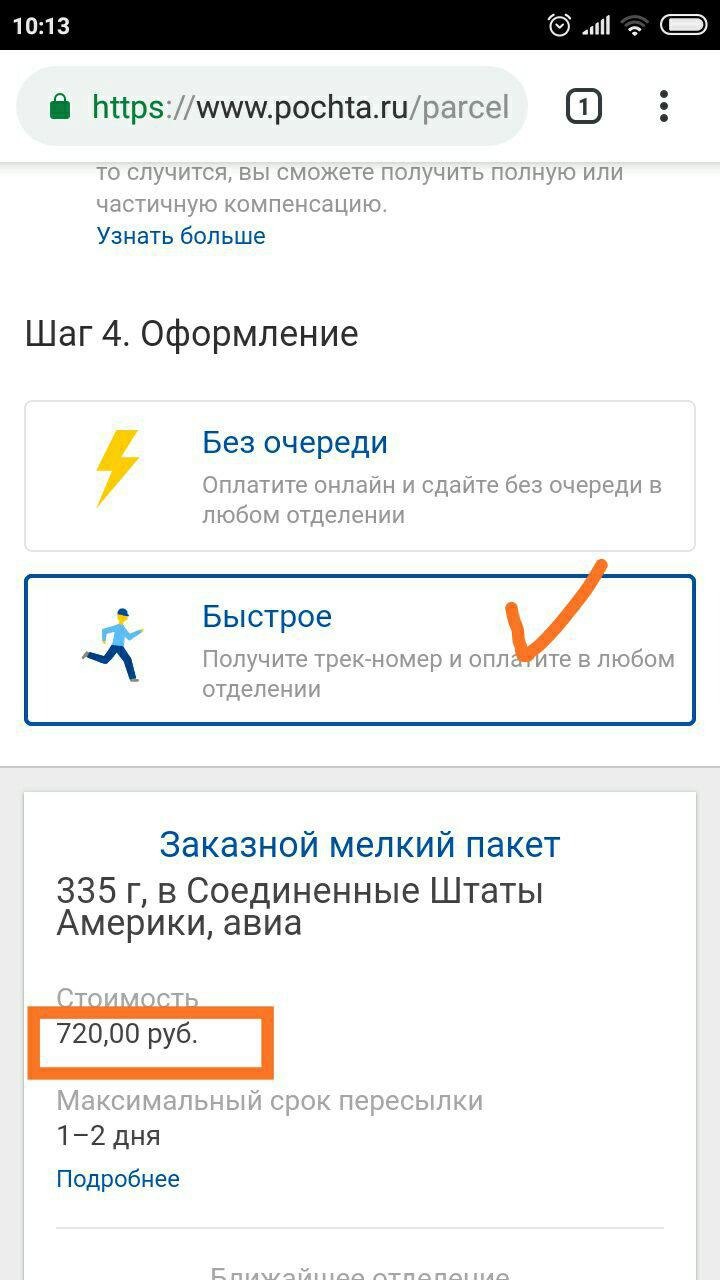Open the "Заказной мелкий пакет" link
The height and width of the screenshot is (1280, 720).
[x=360, y=844]
